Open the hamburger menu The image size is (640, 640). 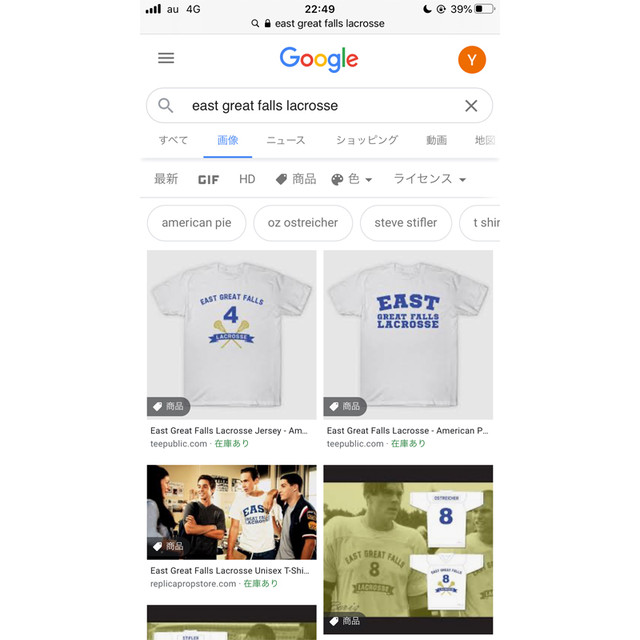coord(166,58)
